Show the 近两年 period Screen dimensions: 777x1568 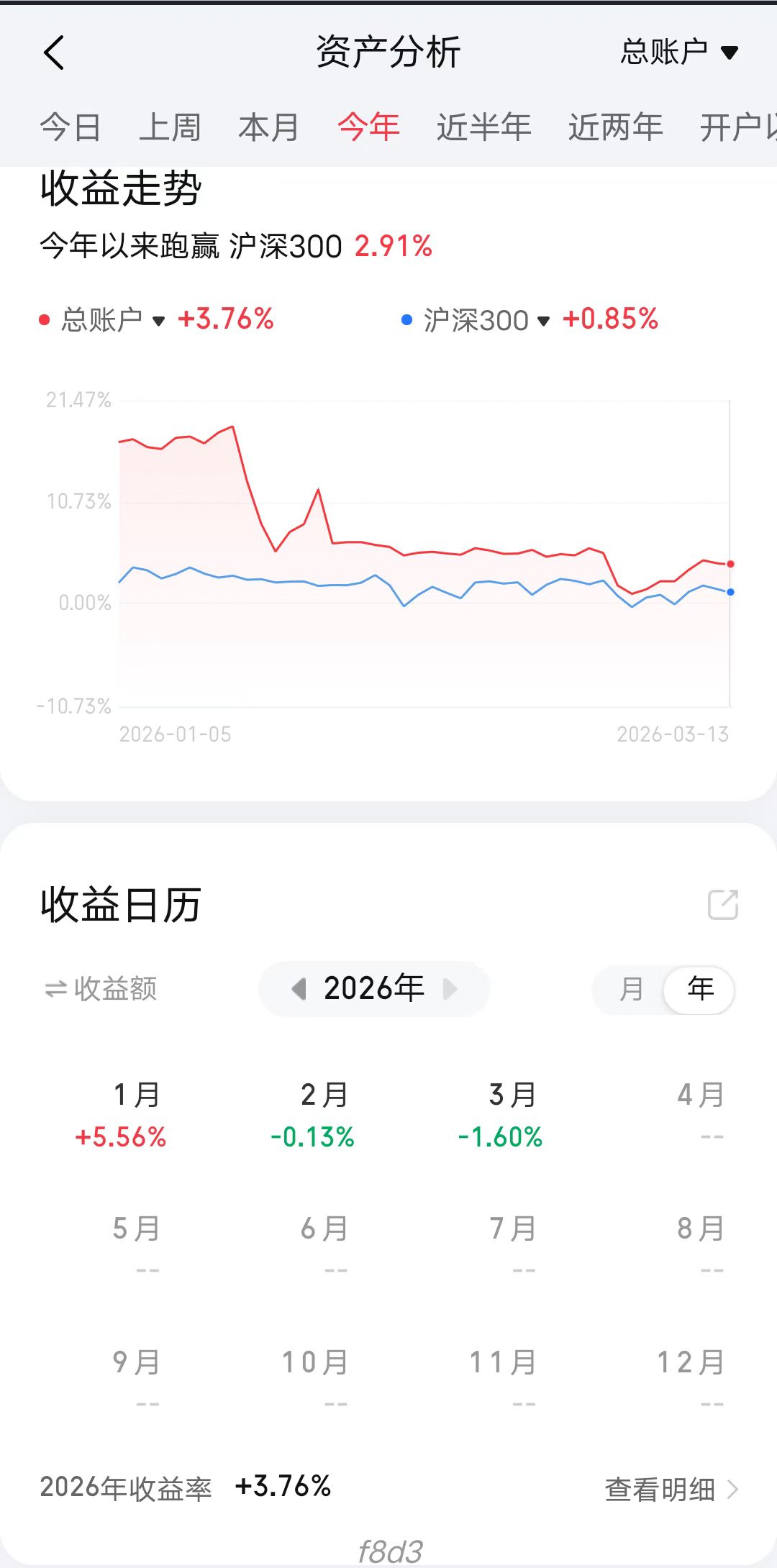[615, 127]
